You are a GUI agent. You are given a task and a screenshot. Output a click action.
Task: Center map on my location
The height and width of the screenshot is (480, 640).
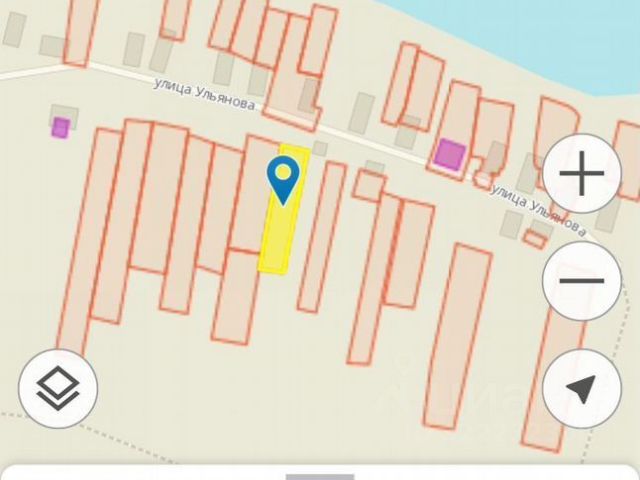[581, 389]
